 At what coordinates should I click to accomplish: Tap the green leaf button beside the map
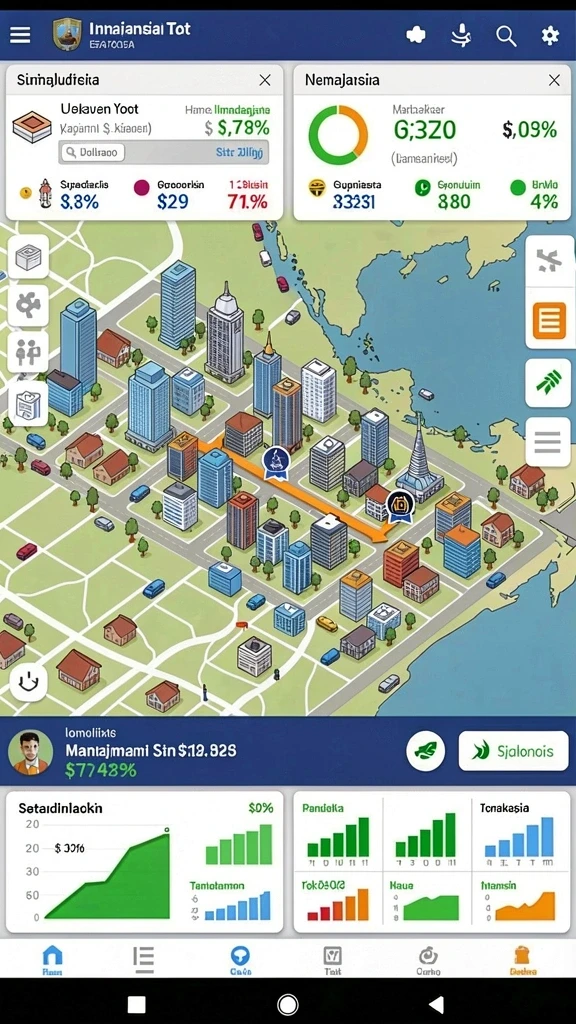pos(549,383)
